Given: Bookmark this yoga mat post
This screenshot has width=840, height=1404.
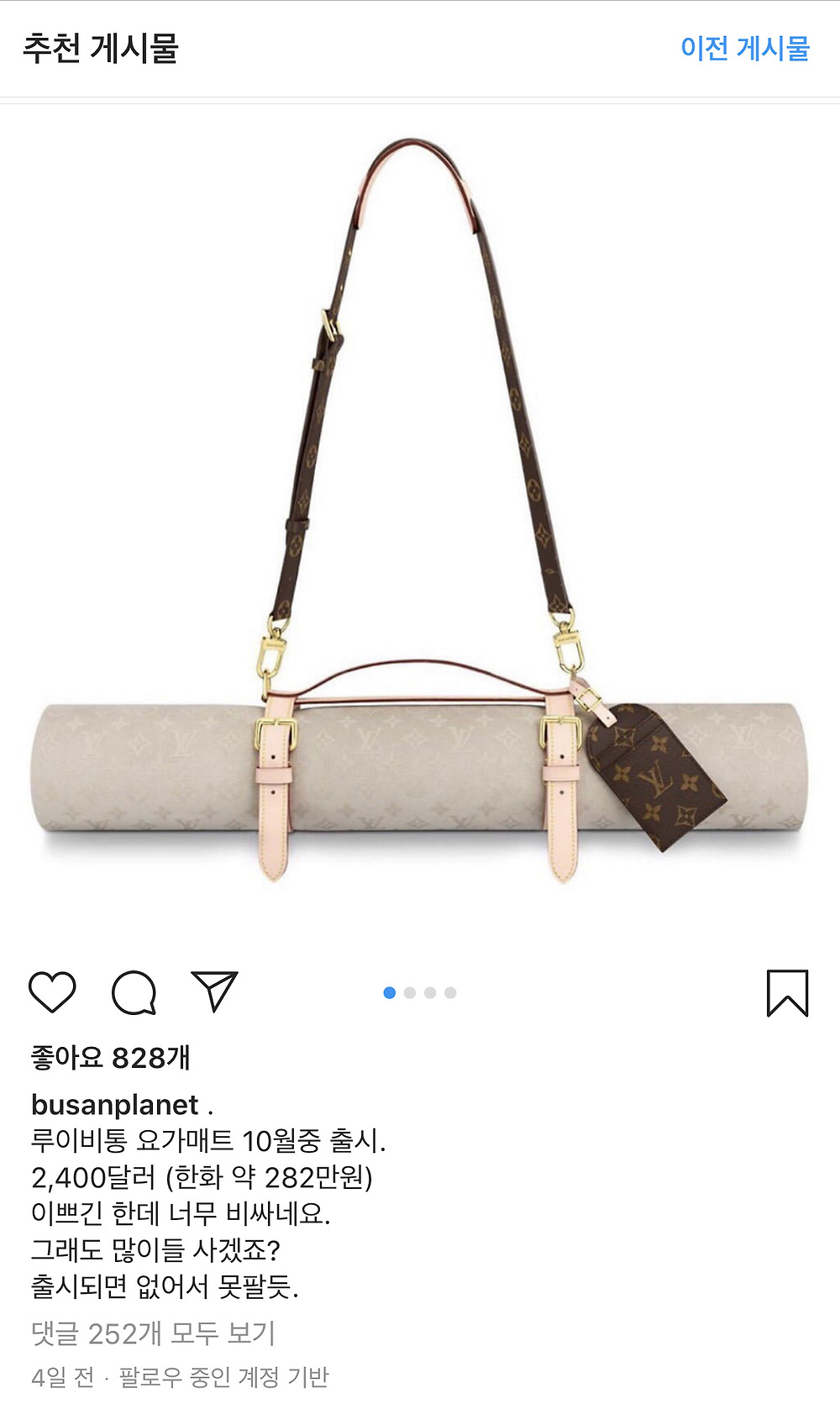Looking at the screenshot, I should point(787,992).
